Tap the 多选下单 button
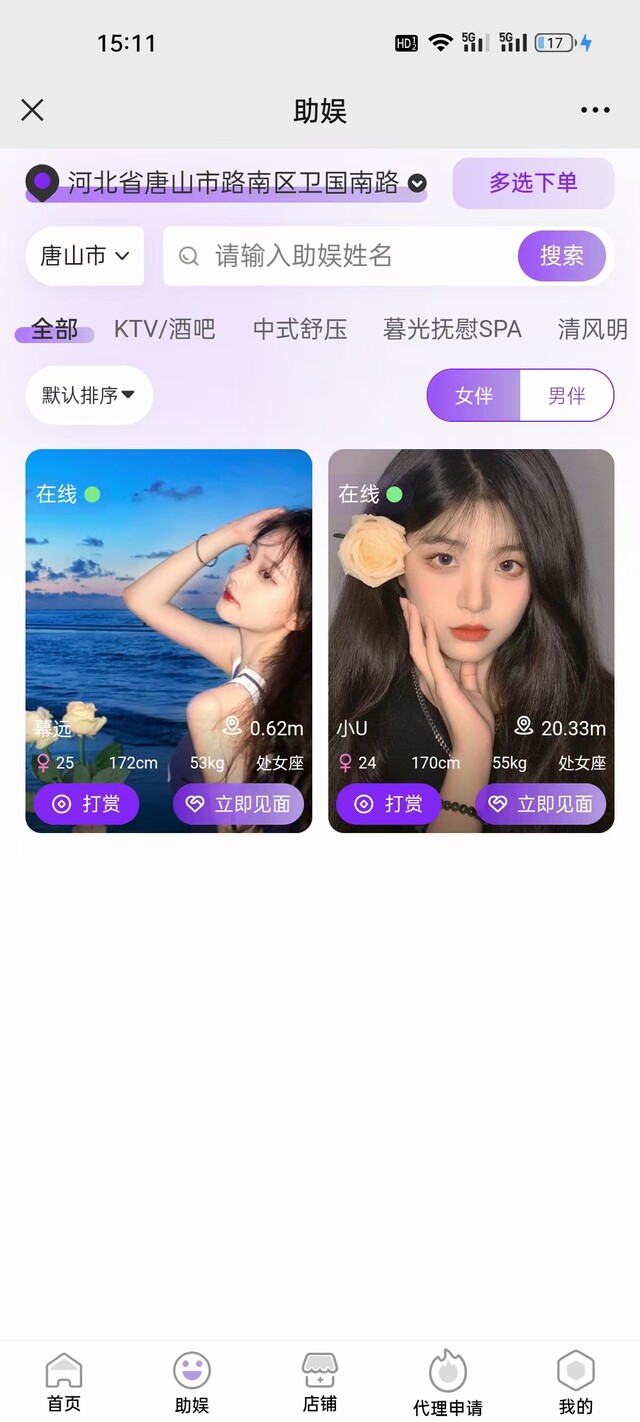The height and width of the screenshot is (1422, 640). (x=533, y=183)
